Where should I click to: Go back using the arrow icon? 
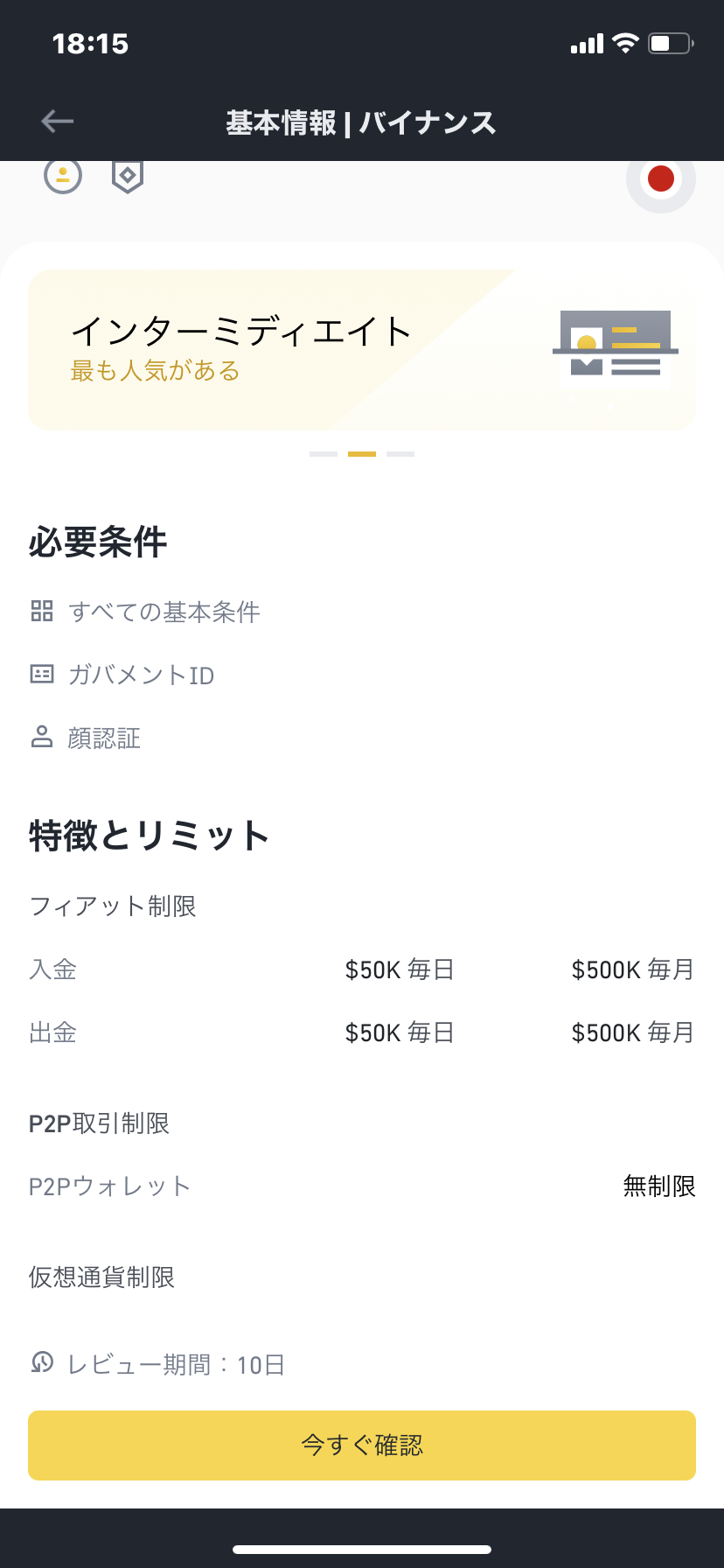58,122
